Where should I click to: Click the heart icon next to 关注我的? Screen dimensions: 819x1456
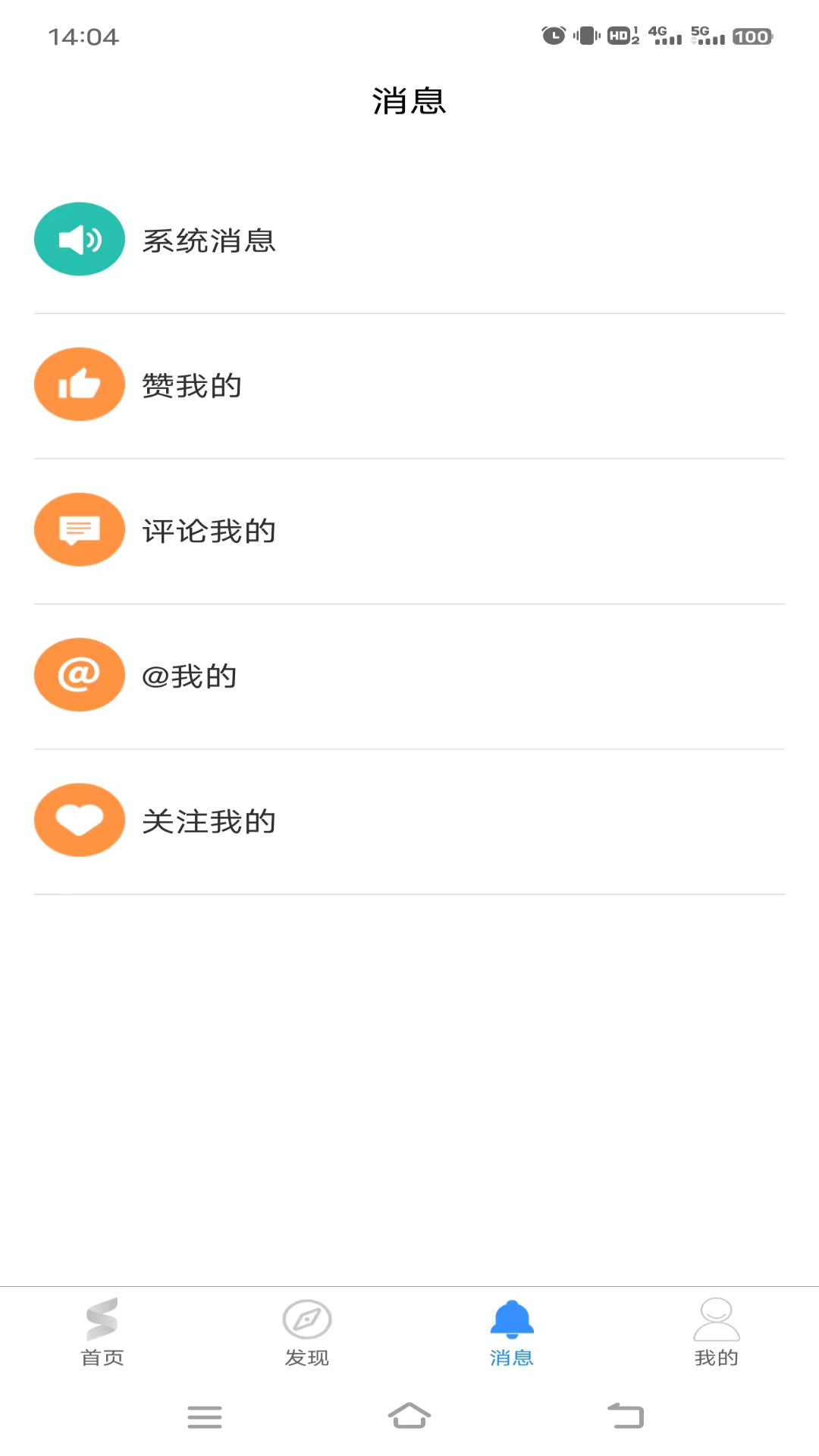click(79, 820)
